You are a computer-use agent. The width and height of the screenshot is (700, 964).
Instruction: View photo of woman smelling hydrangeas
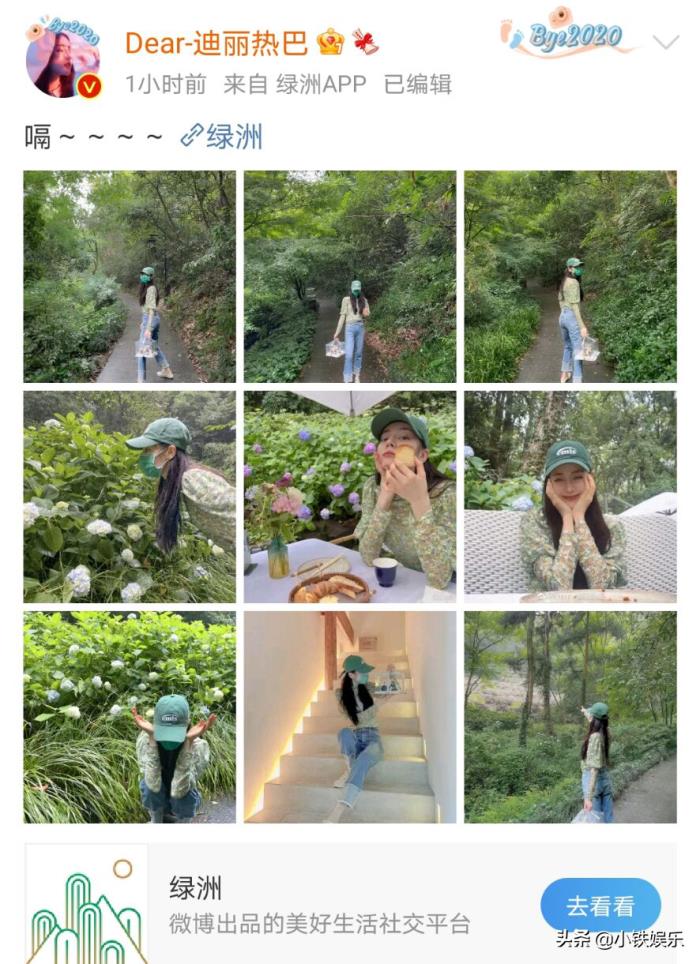click(x=130, y=496)
